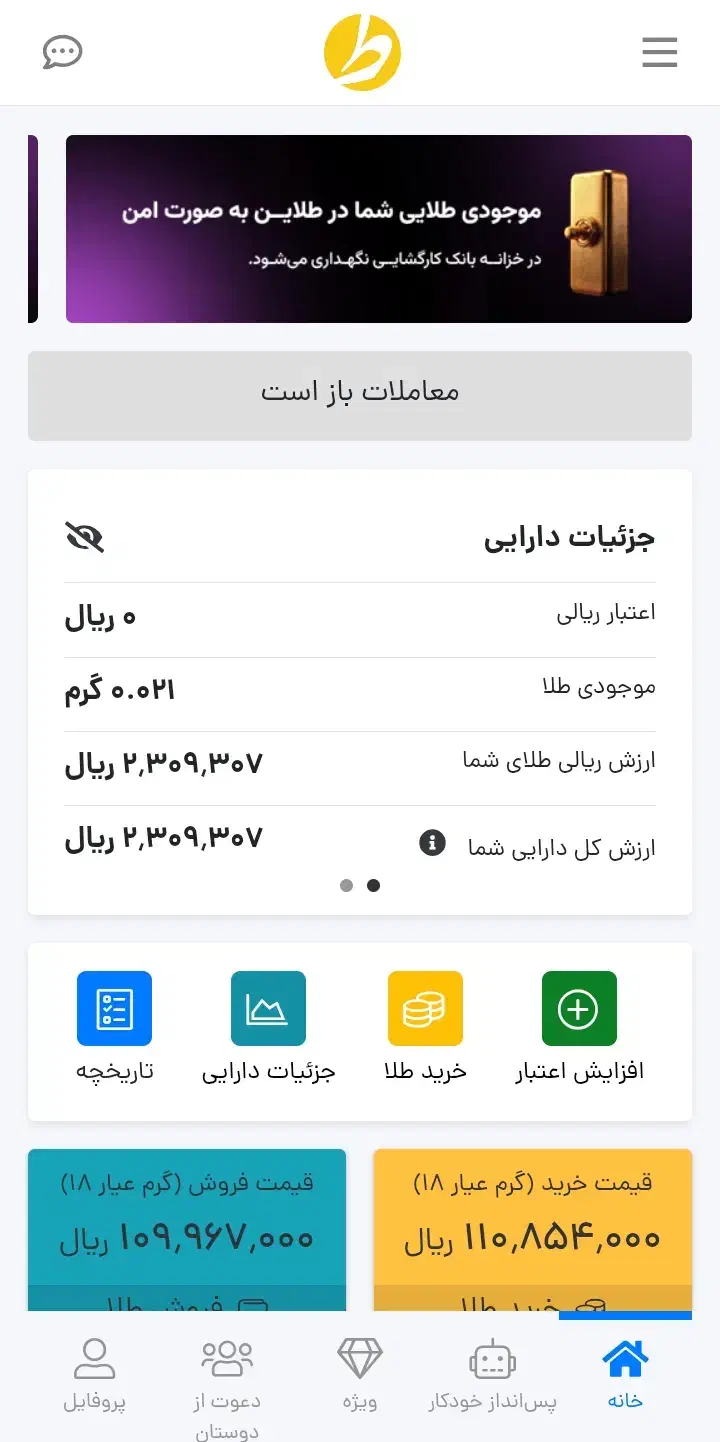Open the gold vault security banner

click(378, 229)
